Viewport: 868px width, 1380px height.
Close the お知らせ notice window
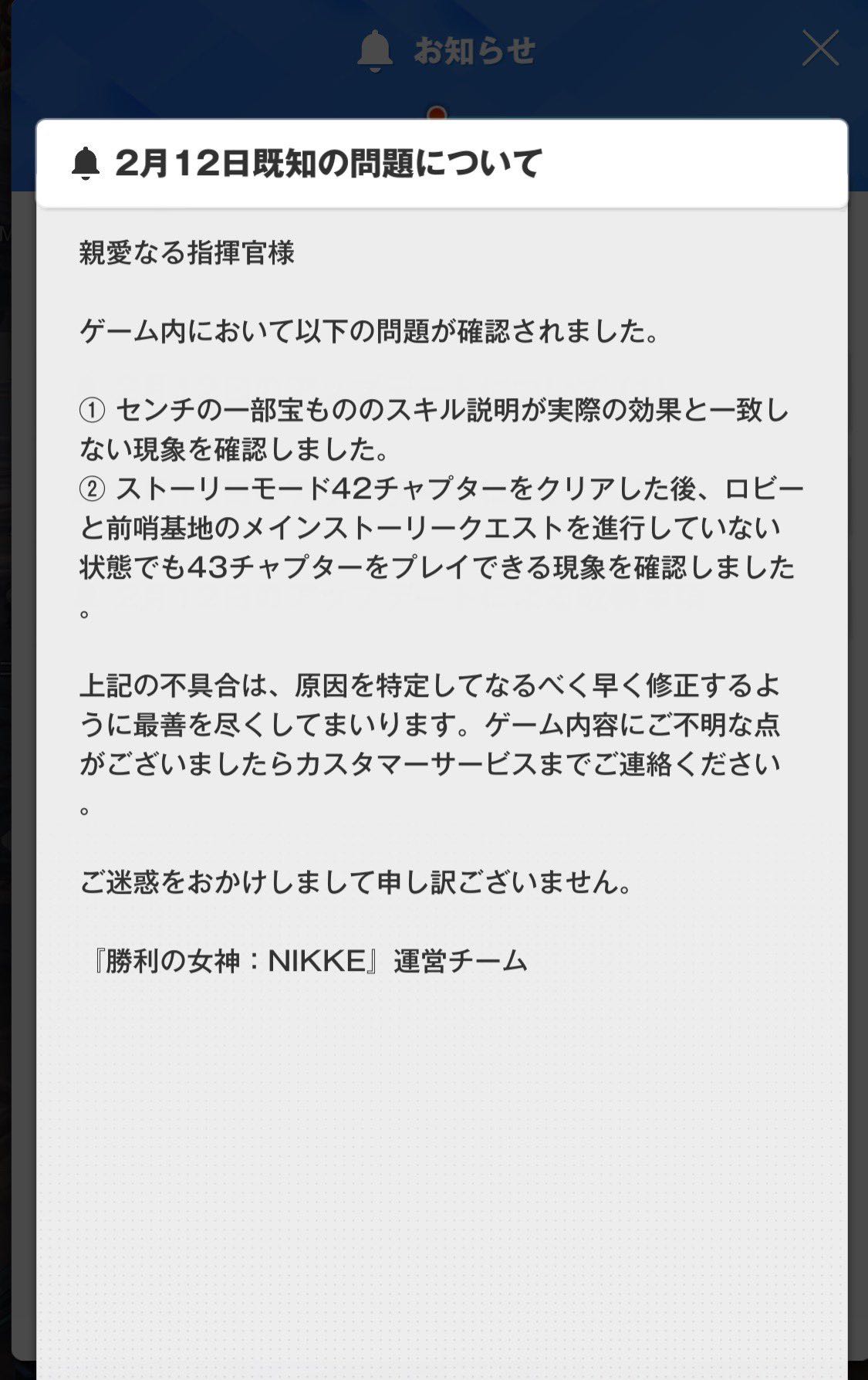point(820,48)
